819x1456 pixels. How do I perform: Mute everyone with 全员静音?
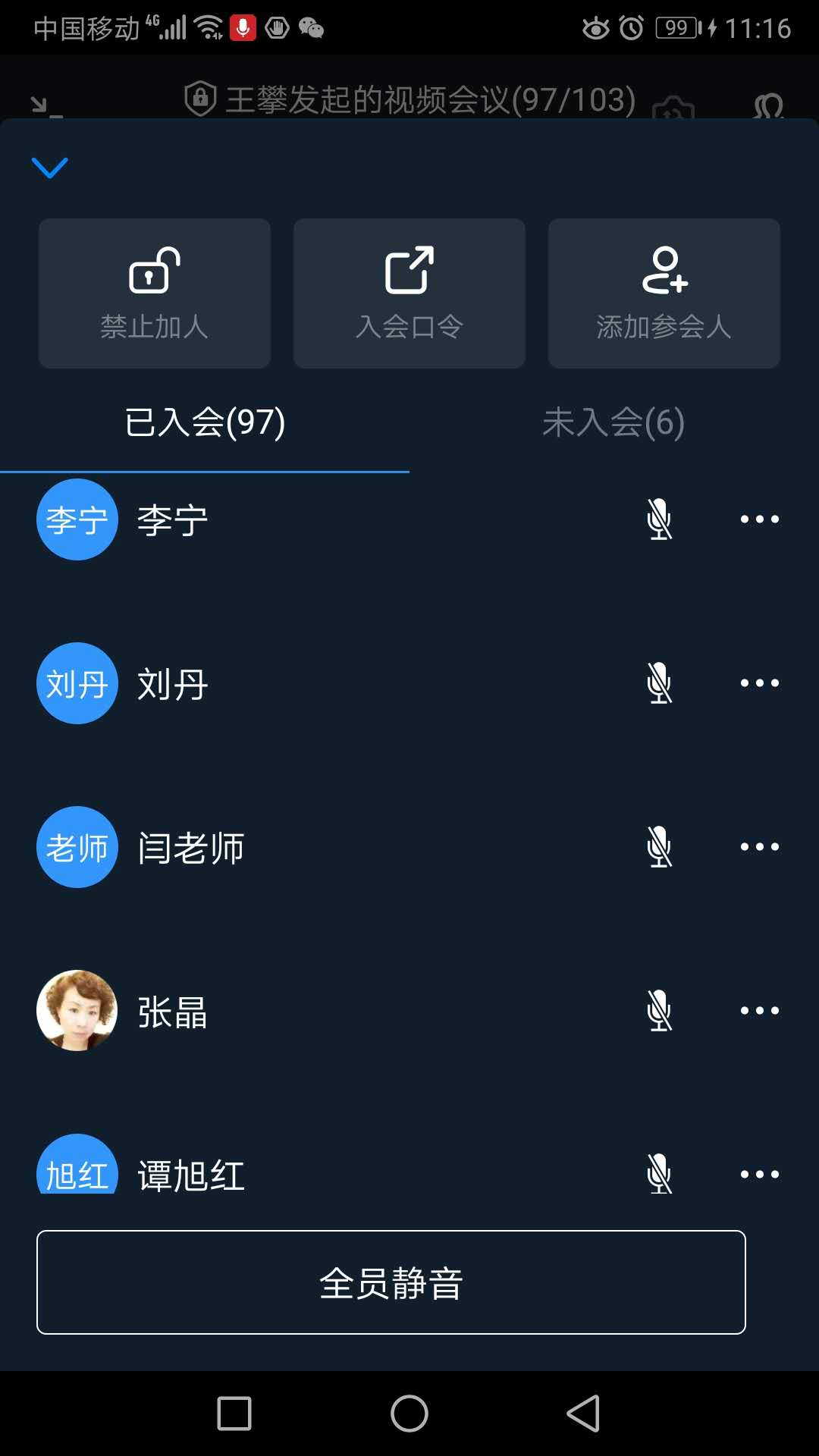pyautogui.click(x=391, y=1282)
